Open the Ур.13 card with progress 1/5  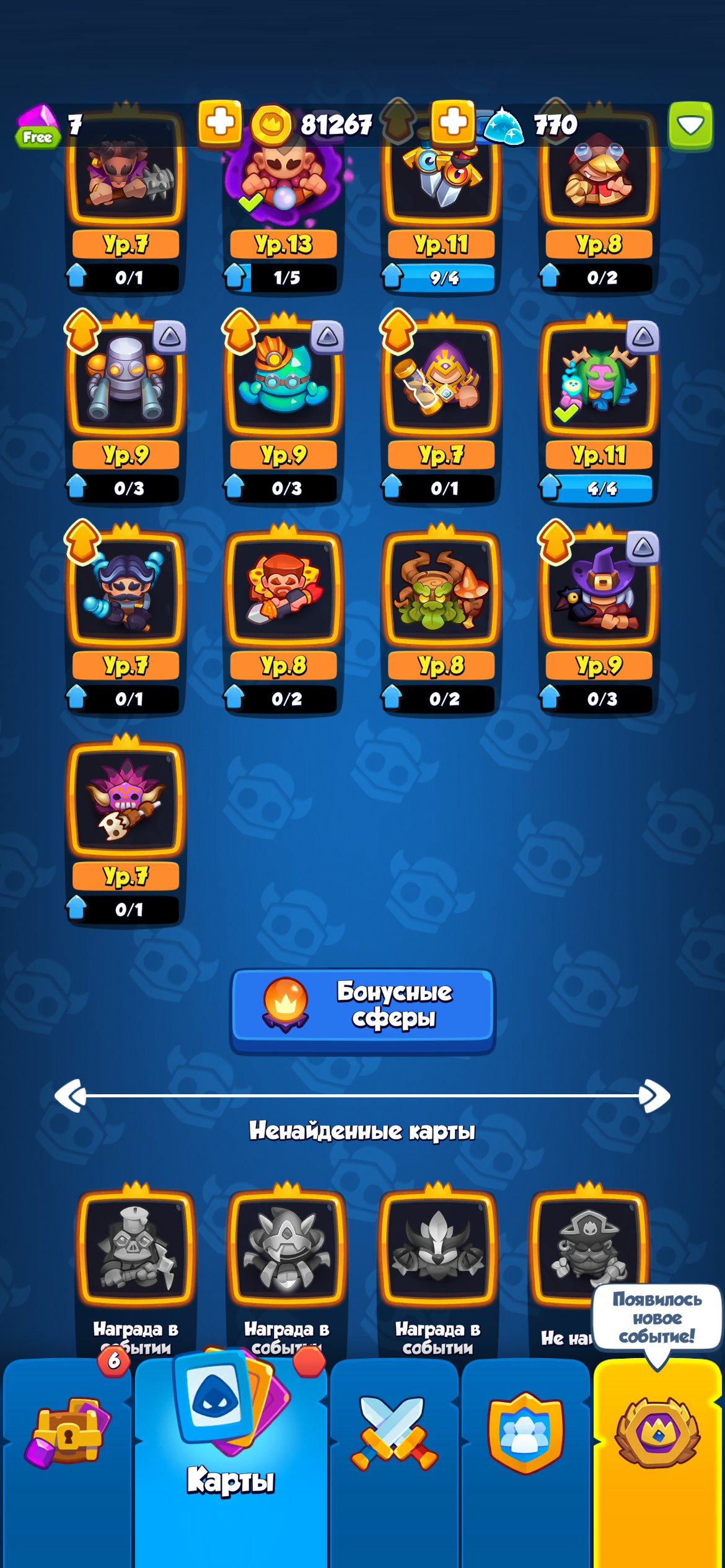tap(284, 204)
